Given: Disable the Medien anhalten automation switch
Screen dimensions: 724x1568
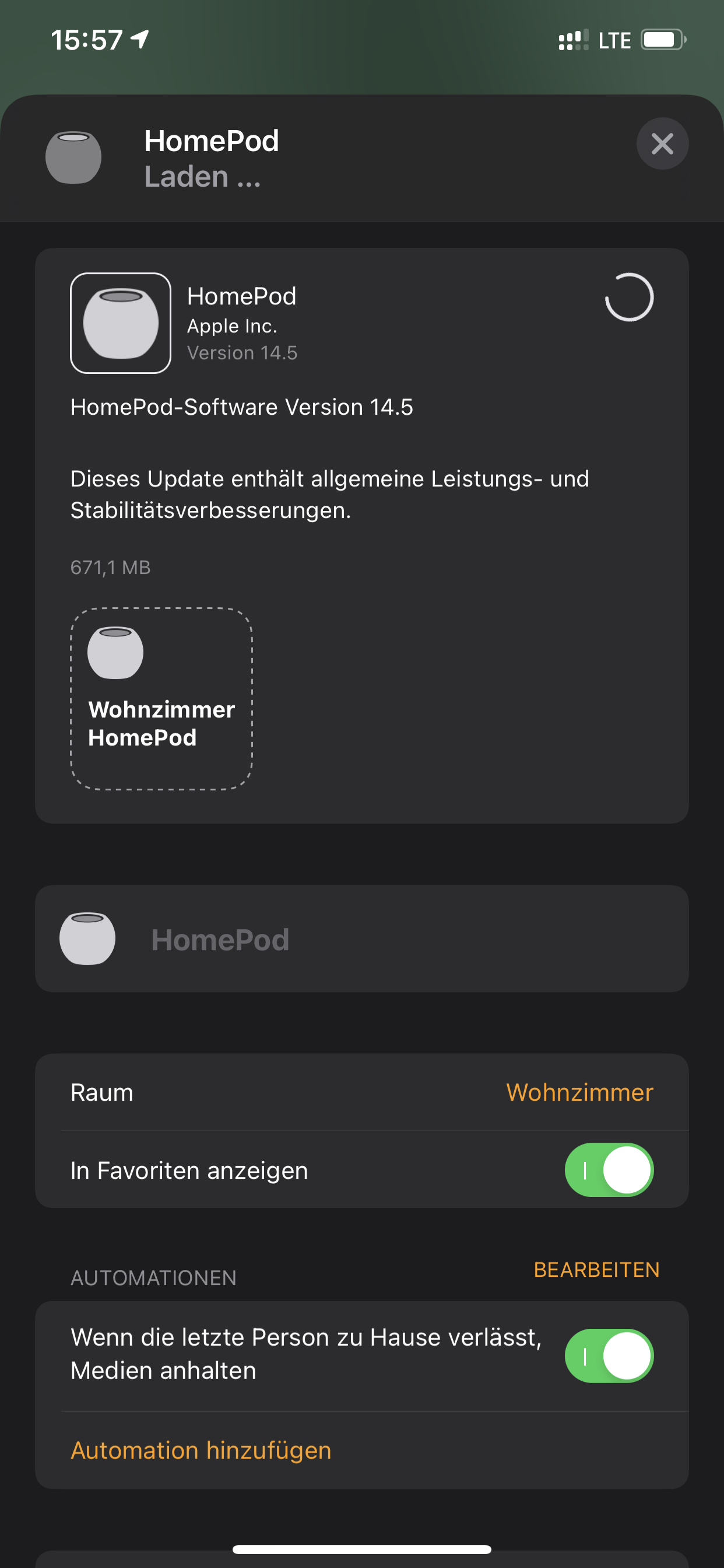Looking at the screenshot, I should click(x=609, y=1356).
